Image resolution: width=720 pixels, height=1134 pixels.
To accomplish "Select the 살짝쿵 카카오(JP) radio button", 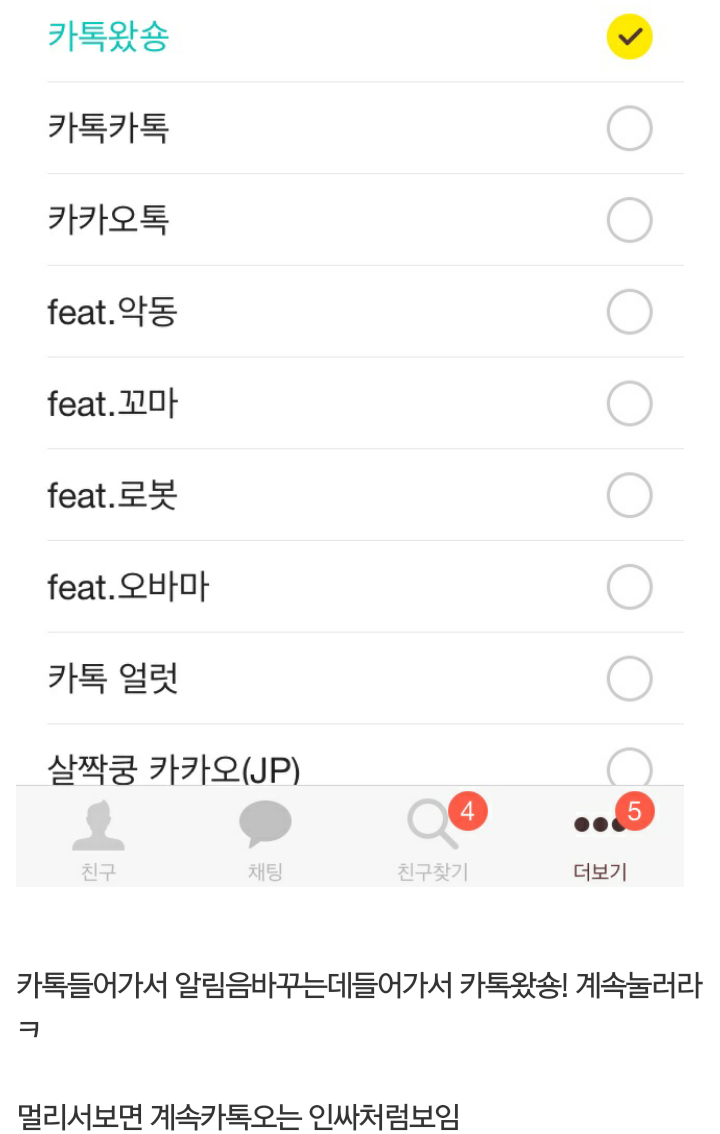I will point(629,765).
